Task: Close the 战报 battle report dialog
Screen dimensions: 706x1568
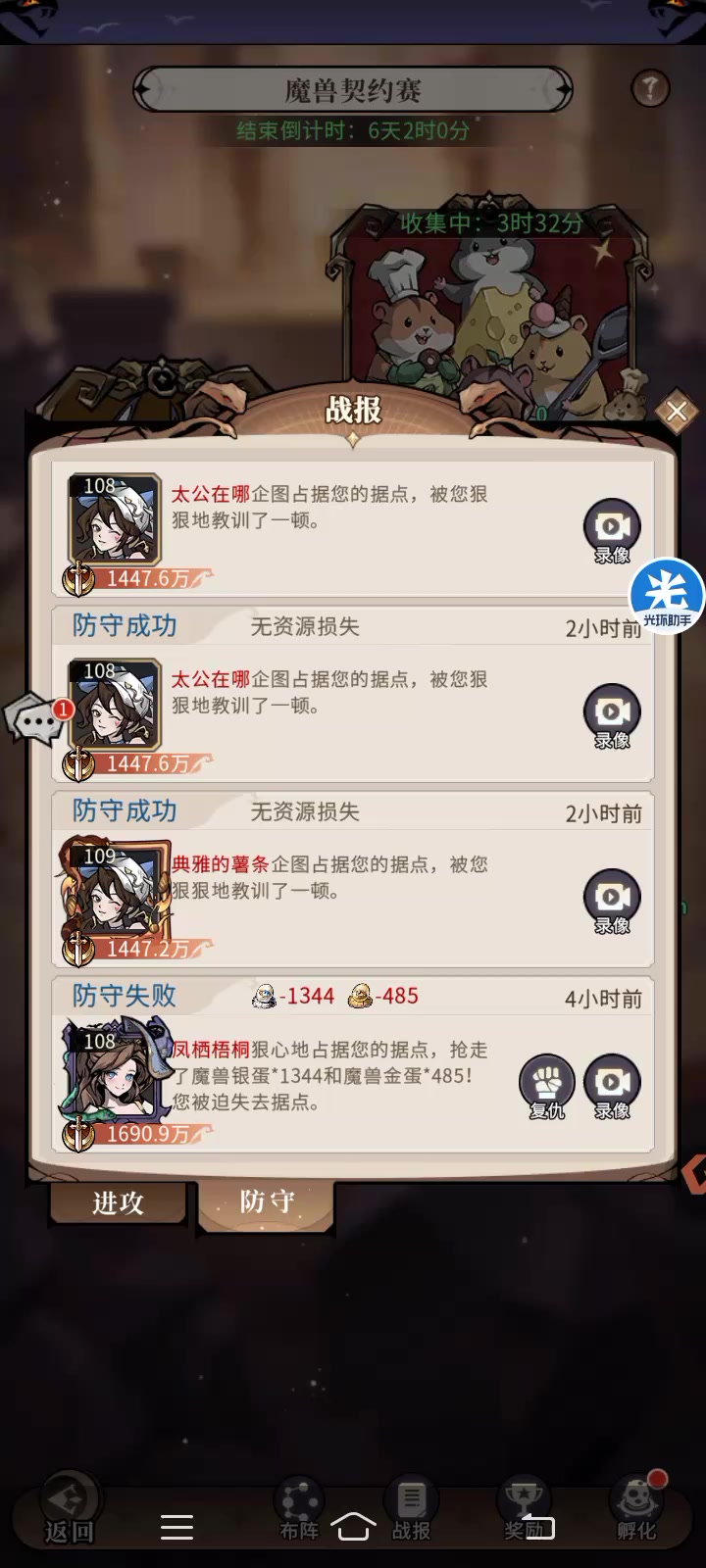Action: point(677,412)
